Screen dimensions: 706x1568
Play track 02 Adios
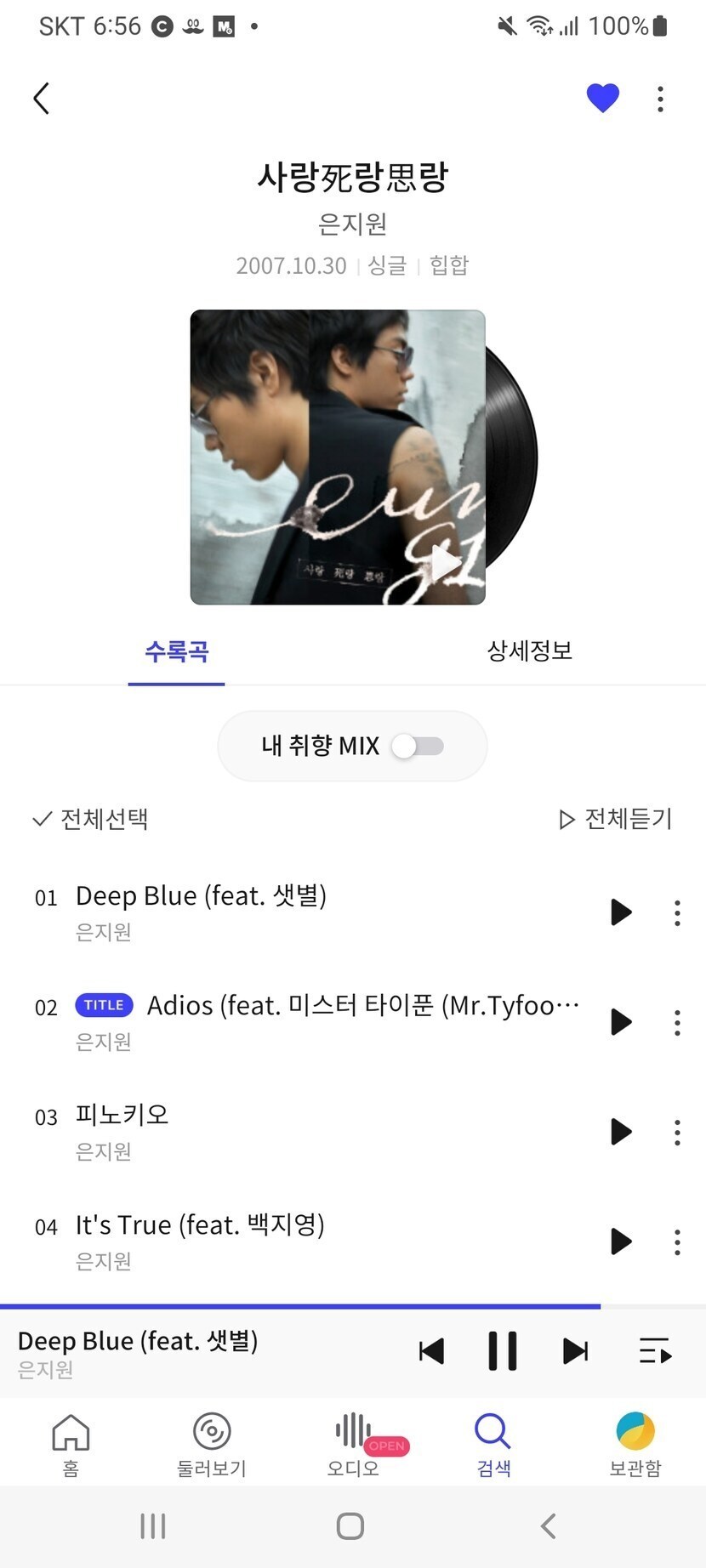621,1022
